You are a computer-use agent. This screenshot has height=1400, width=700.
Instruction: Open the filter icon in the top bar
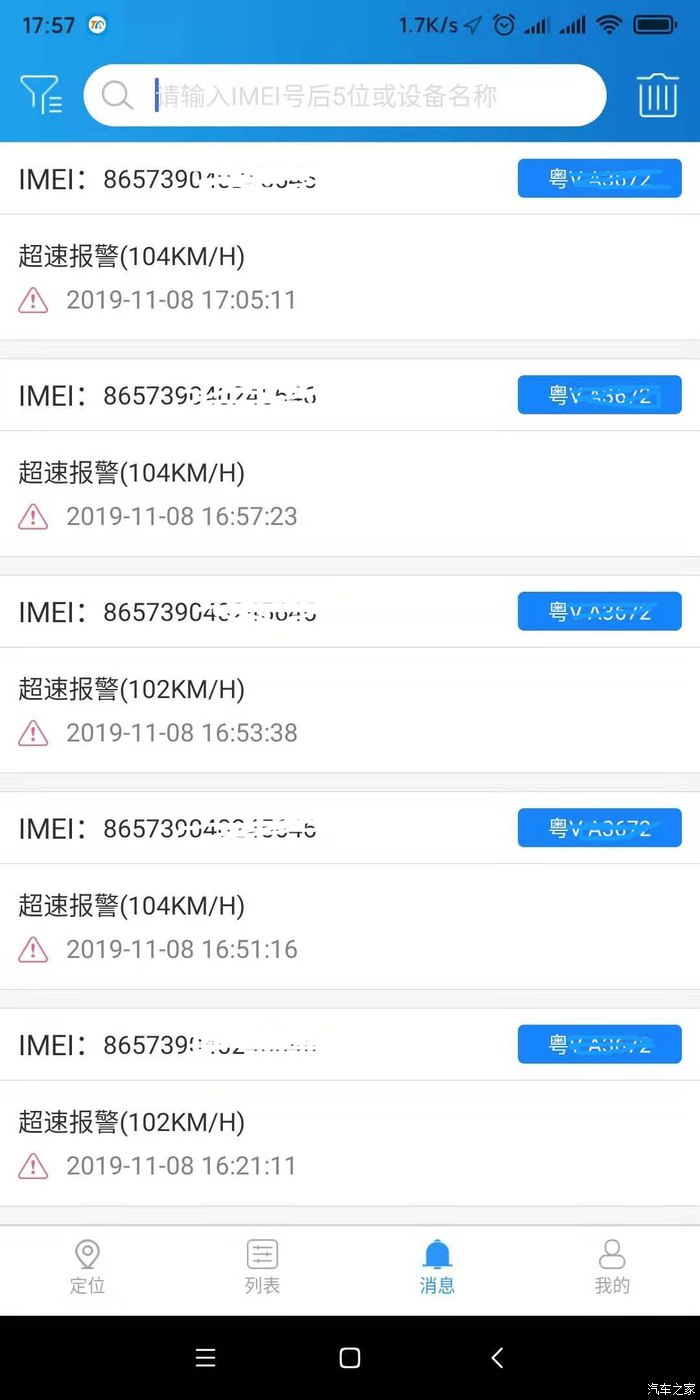42,95
